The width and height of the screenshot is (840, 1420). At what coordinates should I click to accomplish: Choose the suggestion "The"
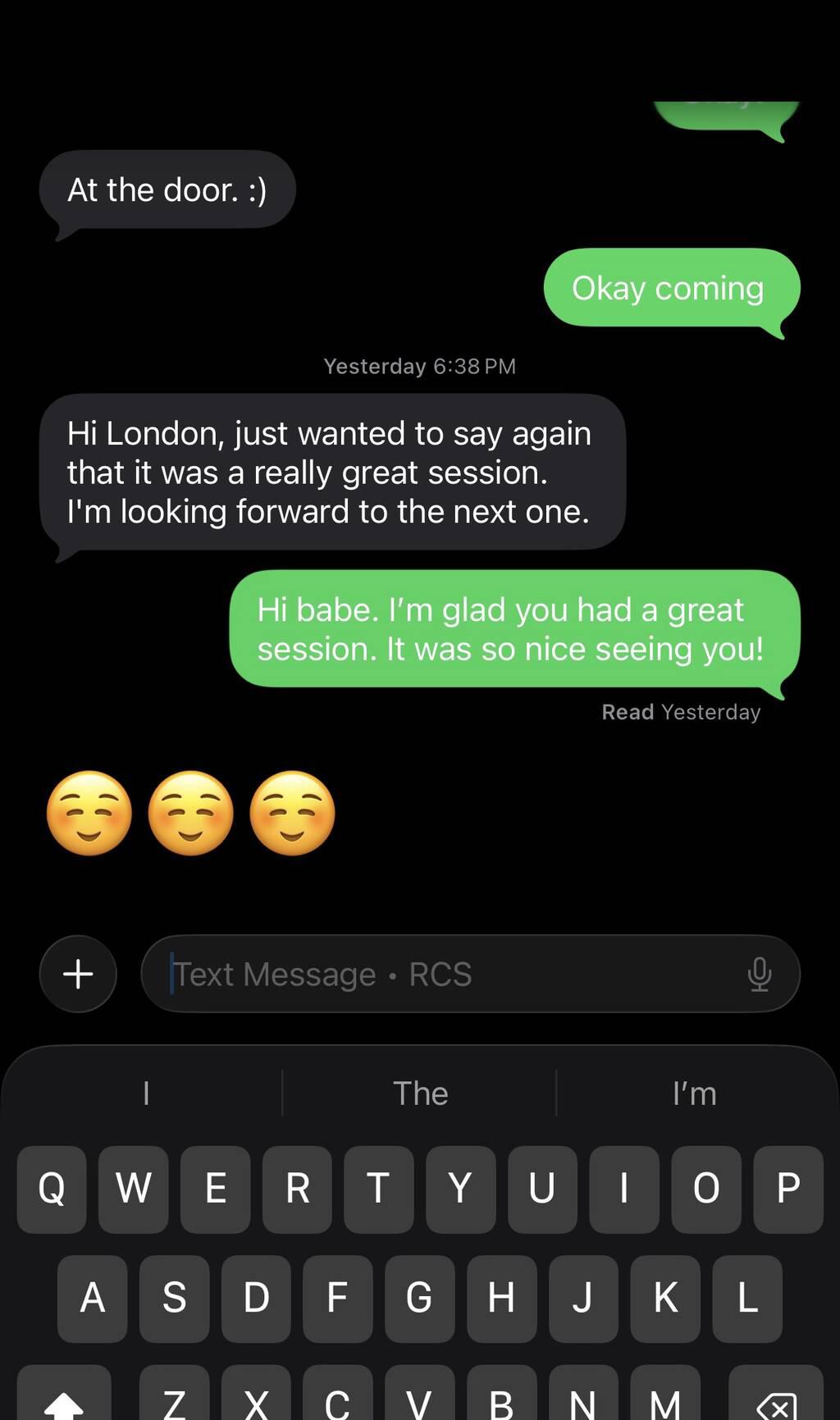420,1094
